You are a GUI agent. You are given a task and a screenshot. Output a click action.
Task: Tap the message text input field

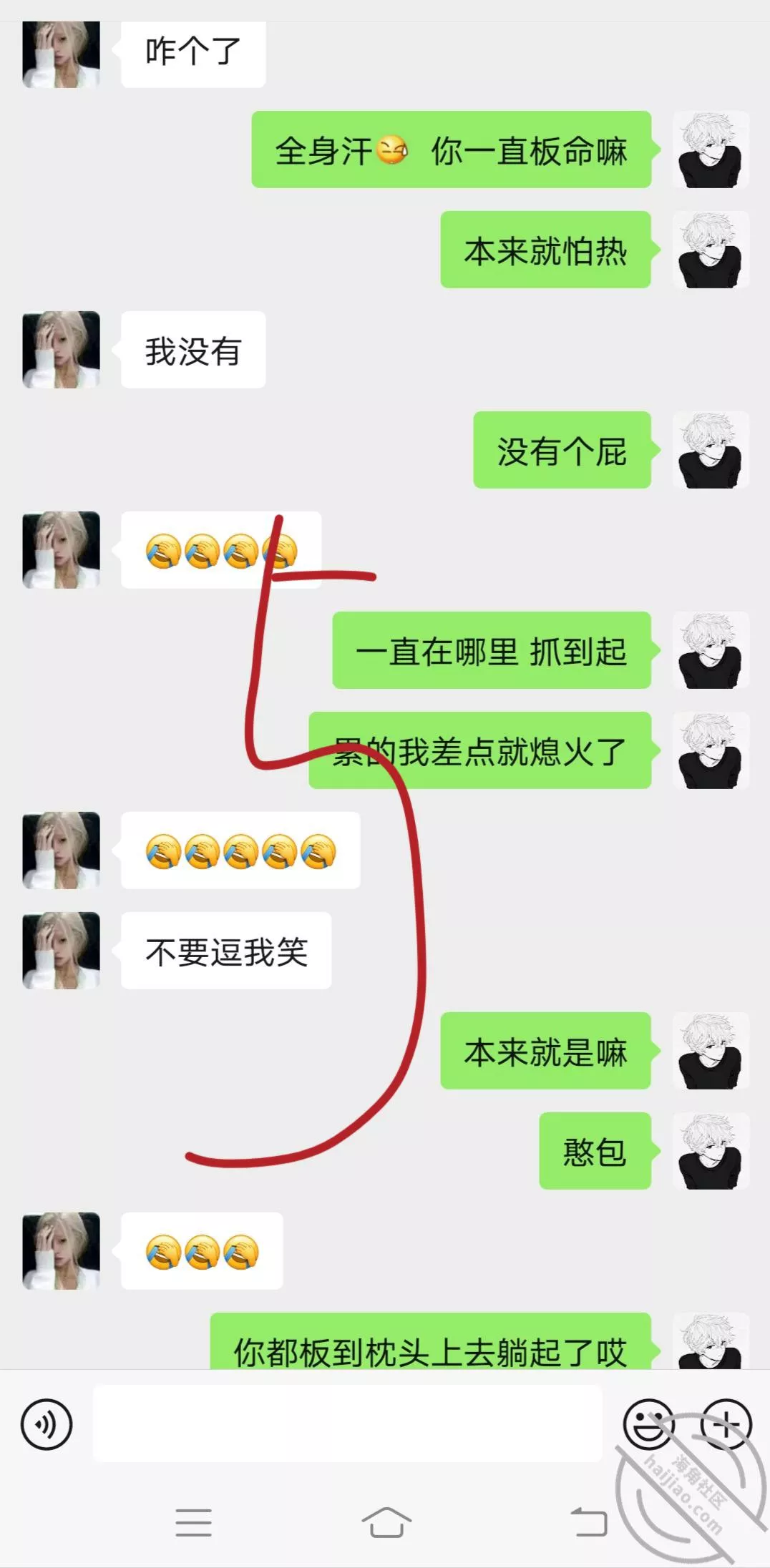347,1423
